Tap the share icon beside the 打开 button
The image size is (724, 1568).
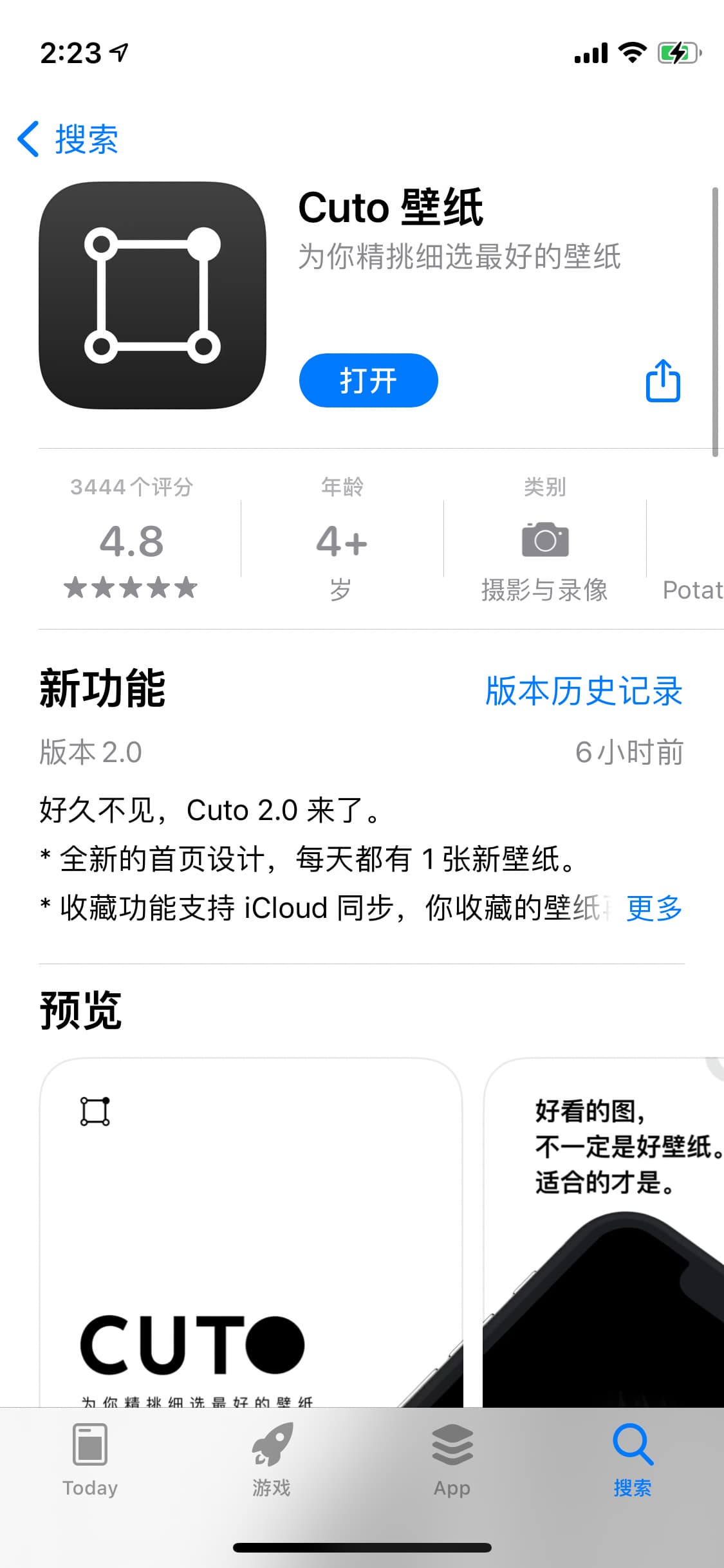click(663, 380)
